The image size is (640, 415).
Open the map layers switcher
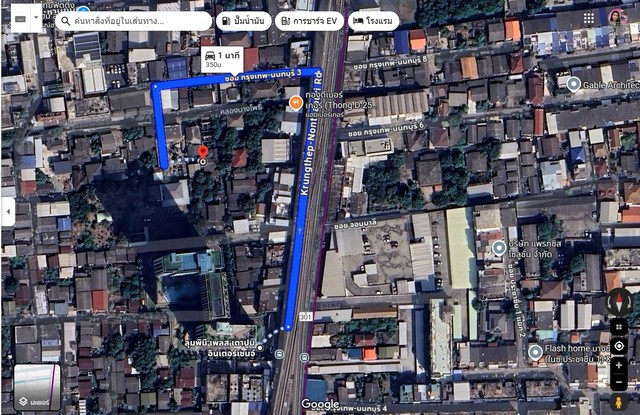click(x=37, y=387)
